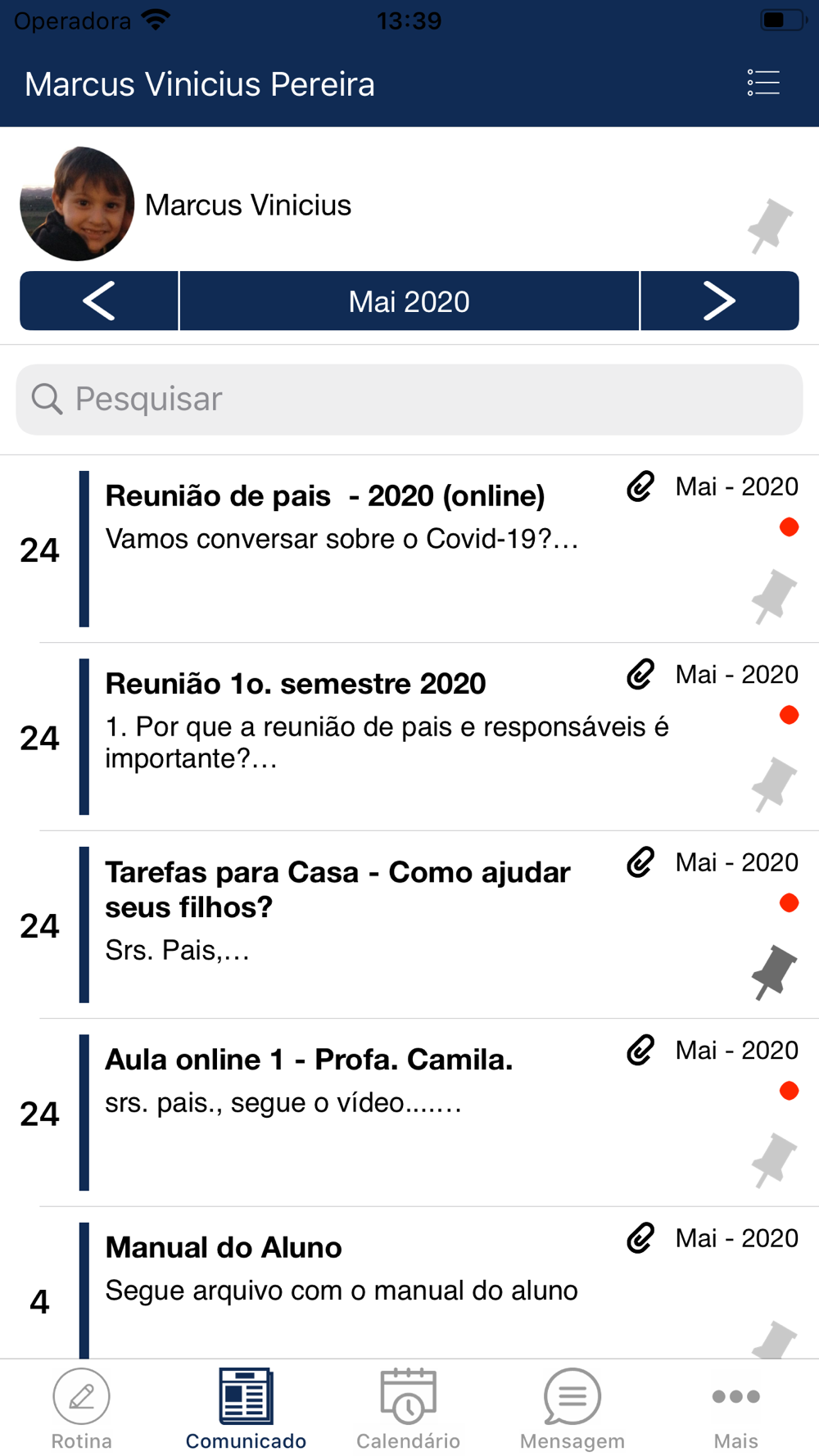Tap the Pesquisar search field
Image resolution: width=819 pixels, height=1456 pixels.
pos(409,400)
